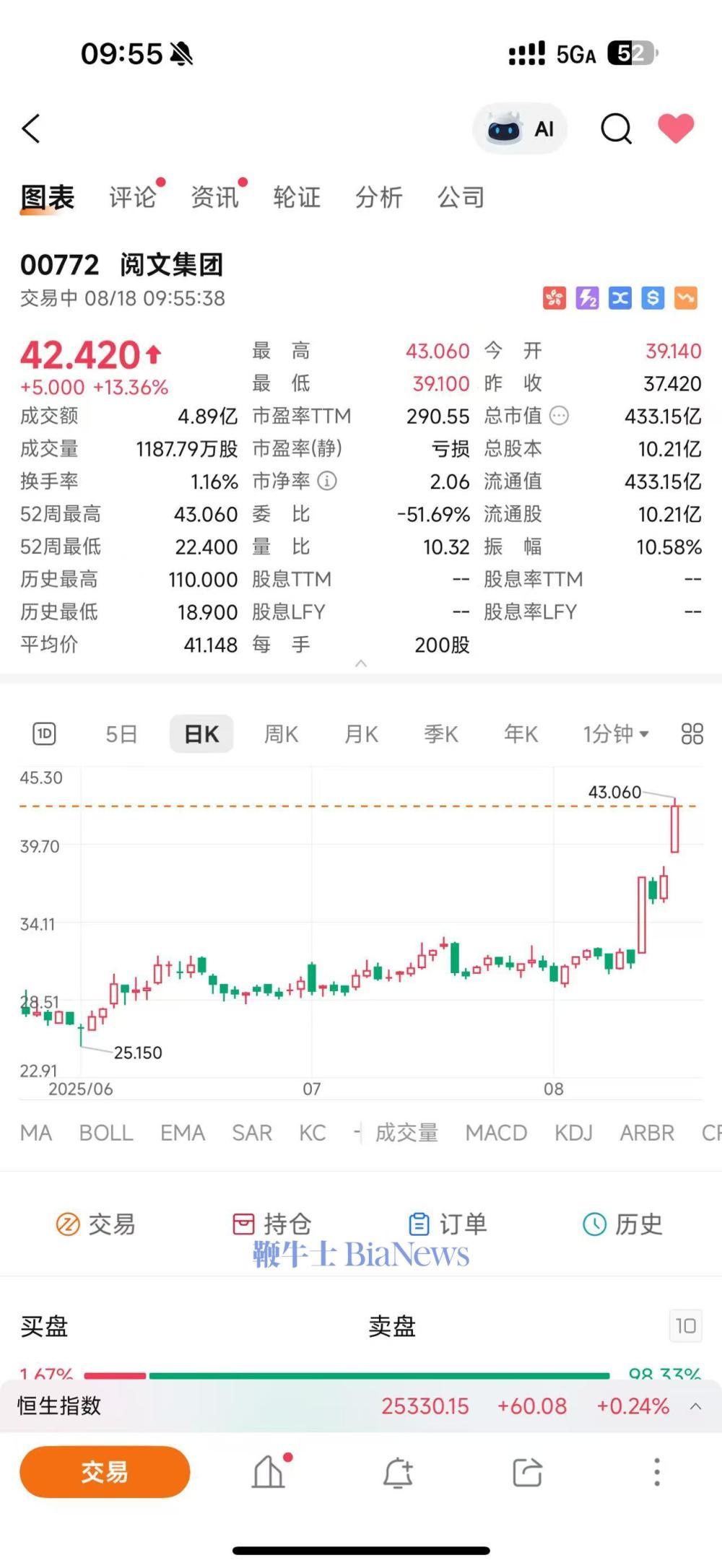The image size is (722, 1568).
Task: Switch to the 资讯 tab
Action: click(x=214, y=197)
